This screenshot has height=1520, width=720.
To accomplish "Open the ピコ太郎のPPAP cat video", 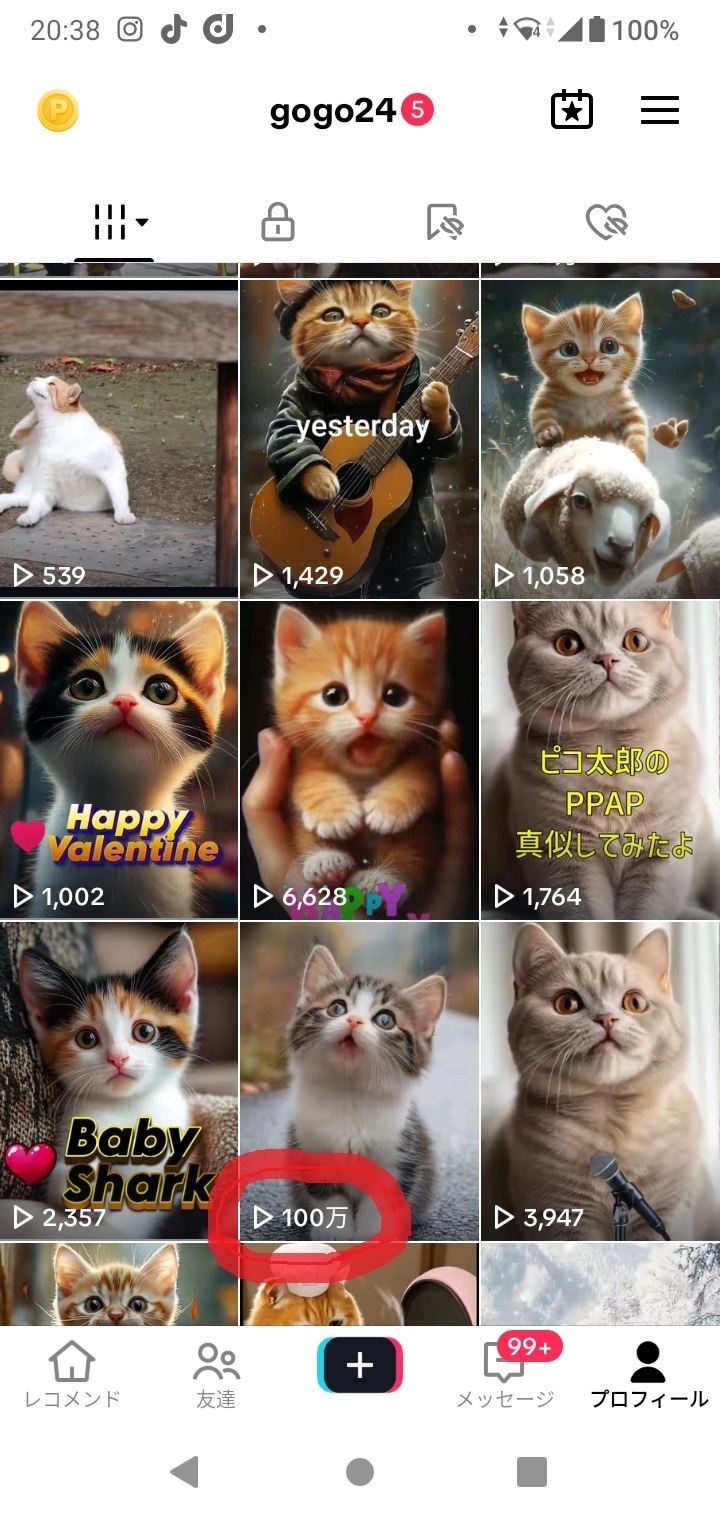I will 600,760.
